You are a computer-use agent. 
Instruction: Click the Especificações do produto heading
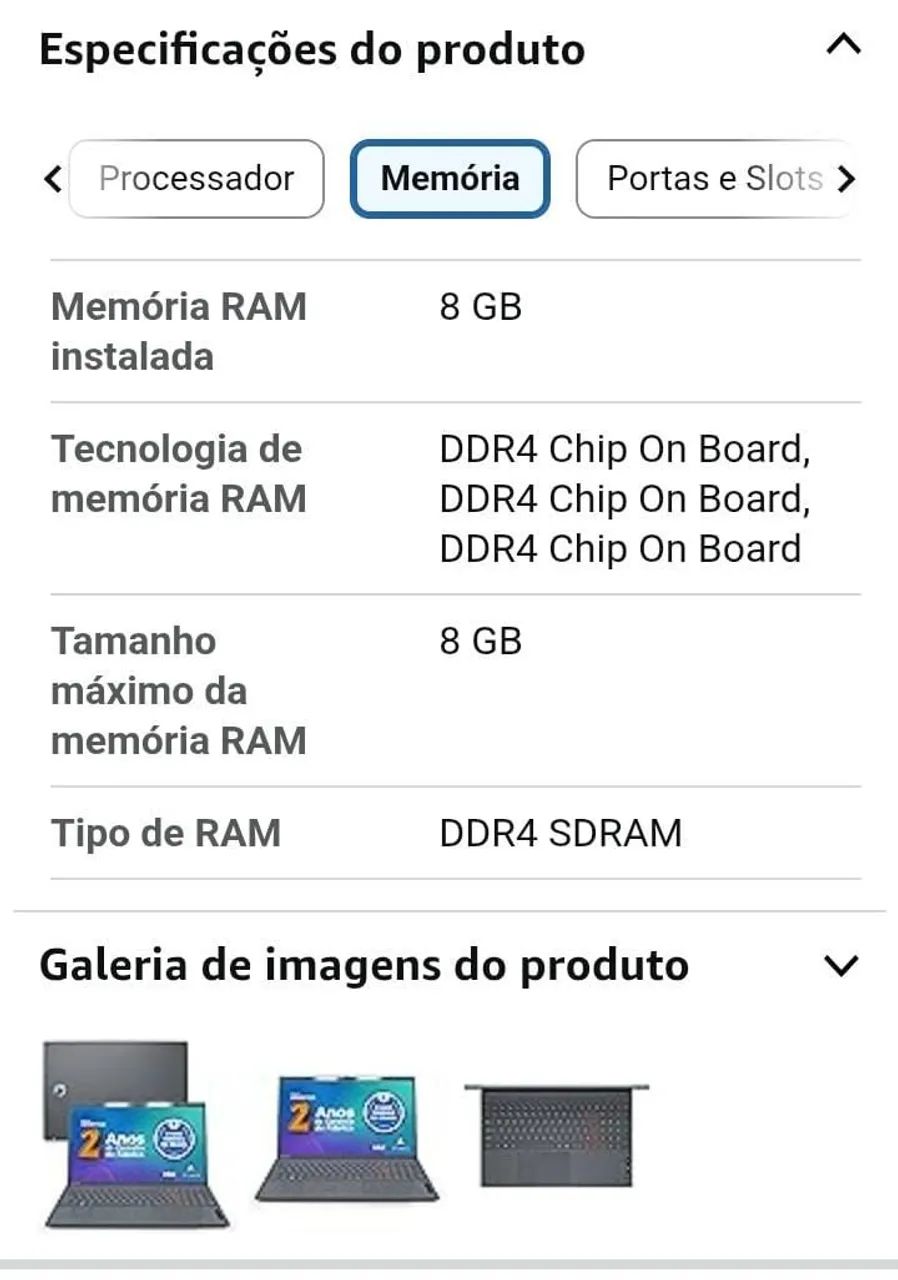point(311,48)
